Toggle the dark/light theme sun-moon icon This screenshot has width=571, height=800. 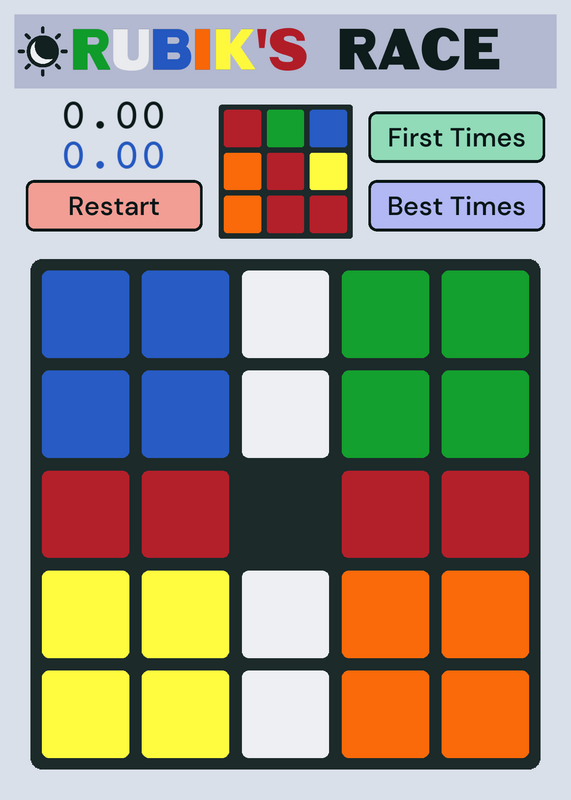[x=43, y=51]
